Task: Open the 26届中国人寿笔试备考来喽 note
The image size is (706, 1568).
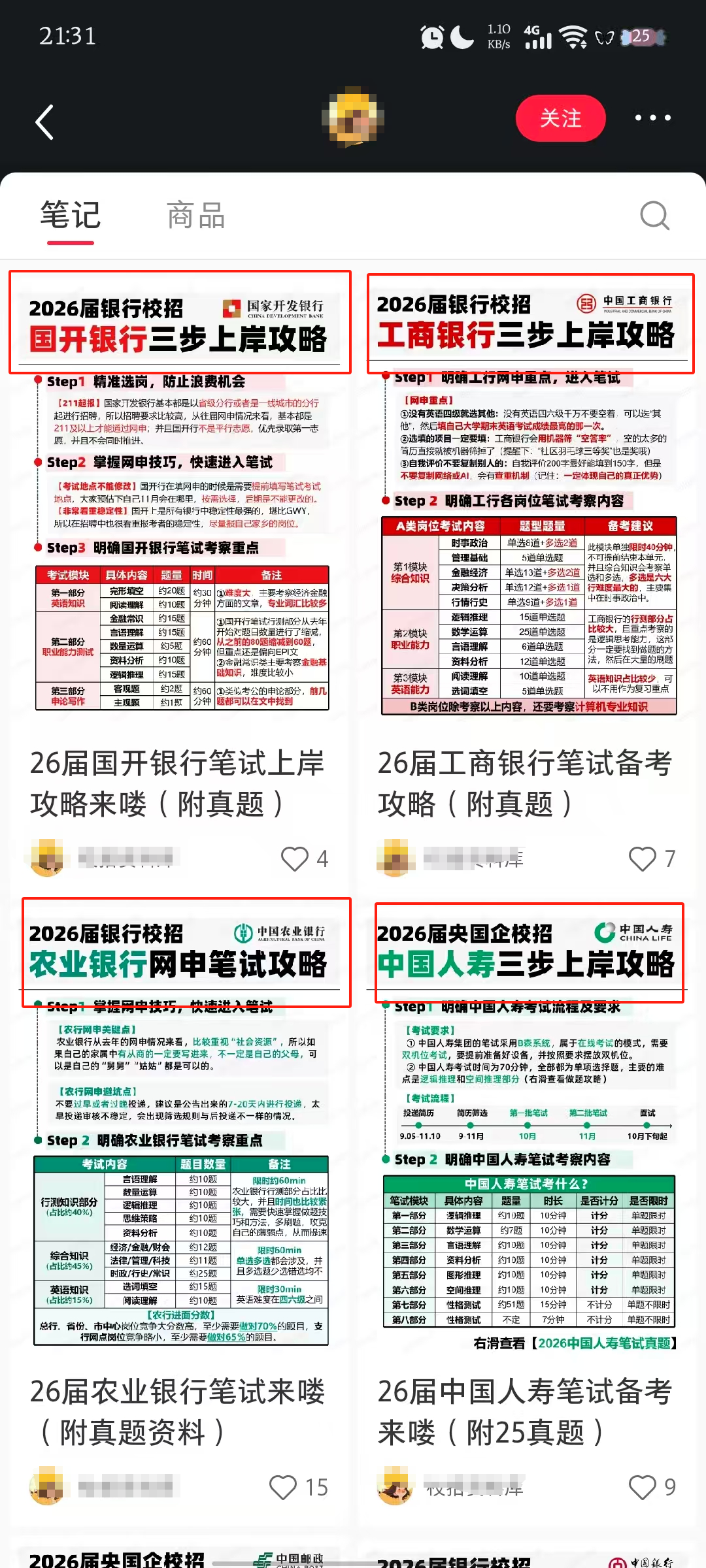Action: tap(526, 1411)
